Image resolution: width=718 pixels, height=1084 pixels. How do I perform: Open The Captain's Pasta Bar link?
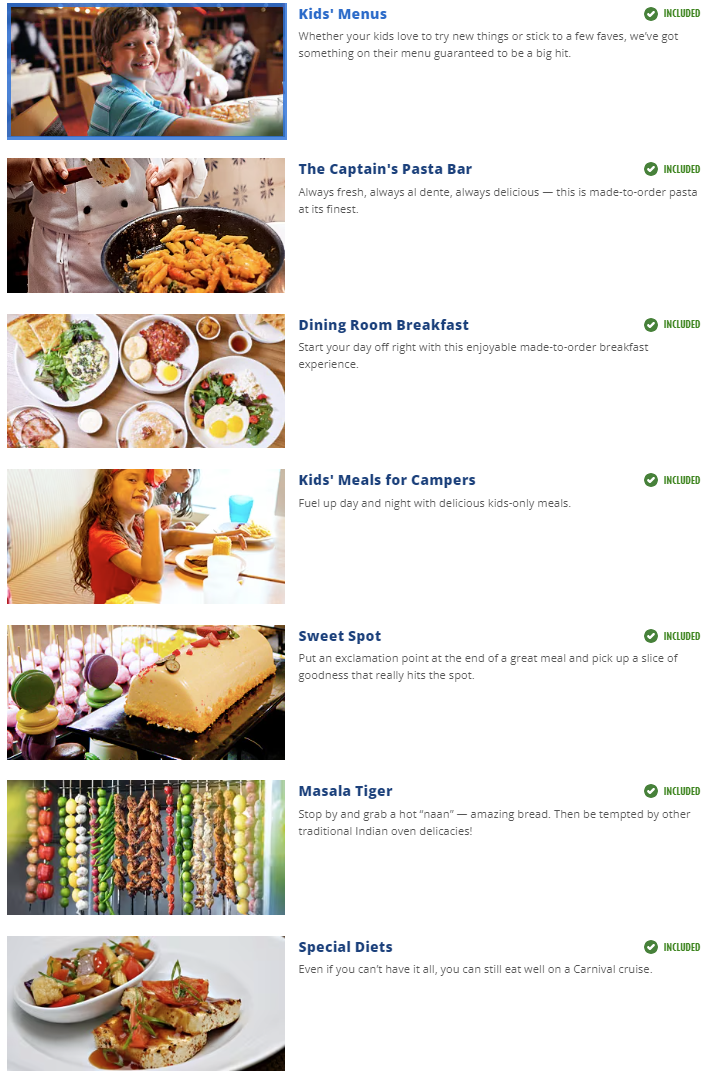[x=384, y=169]
